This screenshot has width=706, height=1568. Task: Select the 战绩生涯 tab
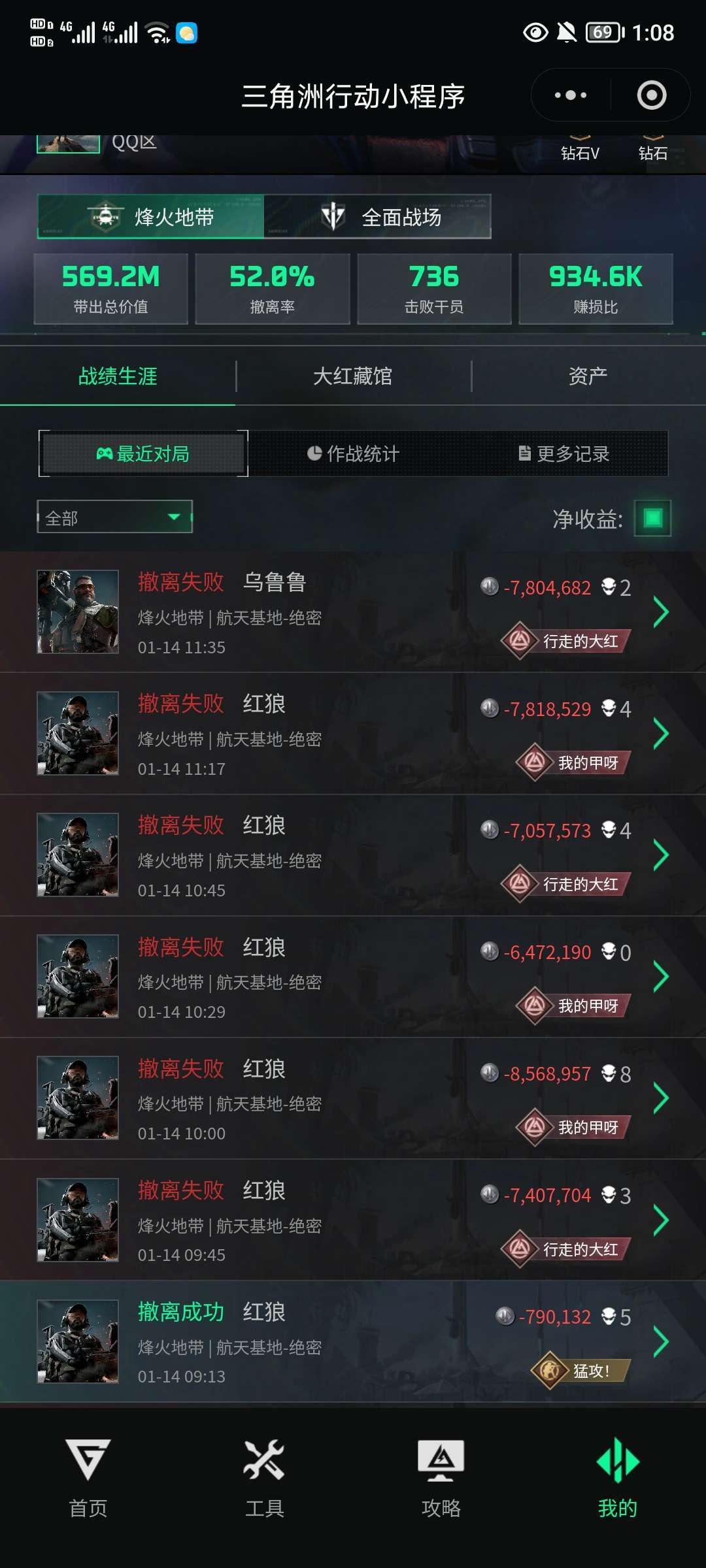point(118,376)
